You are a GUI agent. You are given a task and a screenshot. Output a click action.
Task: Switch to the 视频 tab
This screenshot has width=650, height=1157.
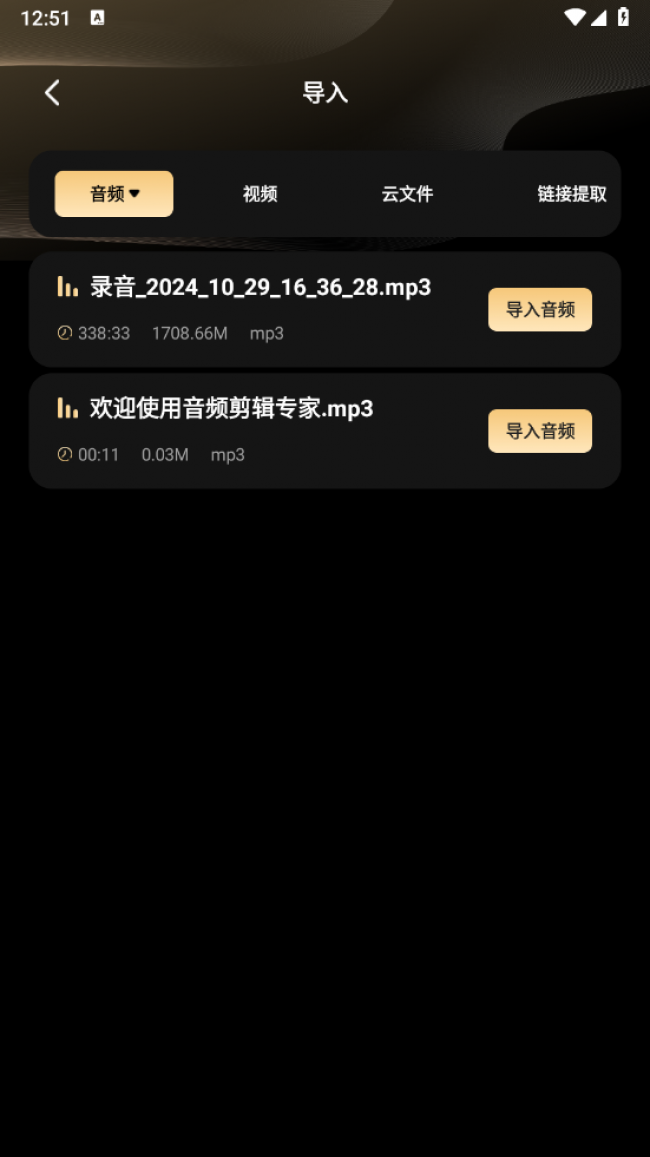[x=260, y=194]
